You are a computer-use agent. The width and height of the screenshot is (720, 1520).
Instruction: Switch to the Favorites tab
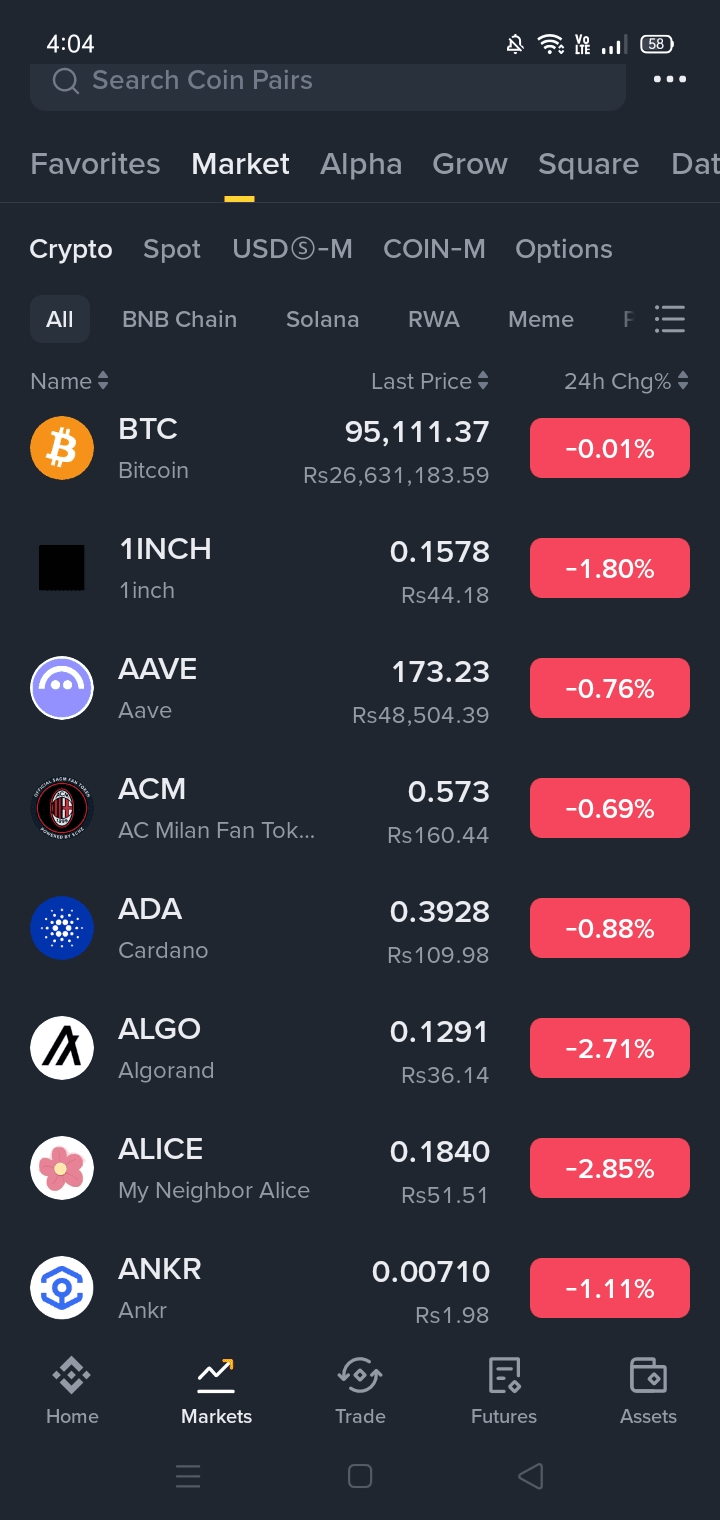click(95, 164)
